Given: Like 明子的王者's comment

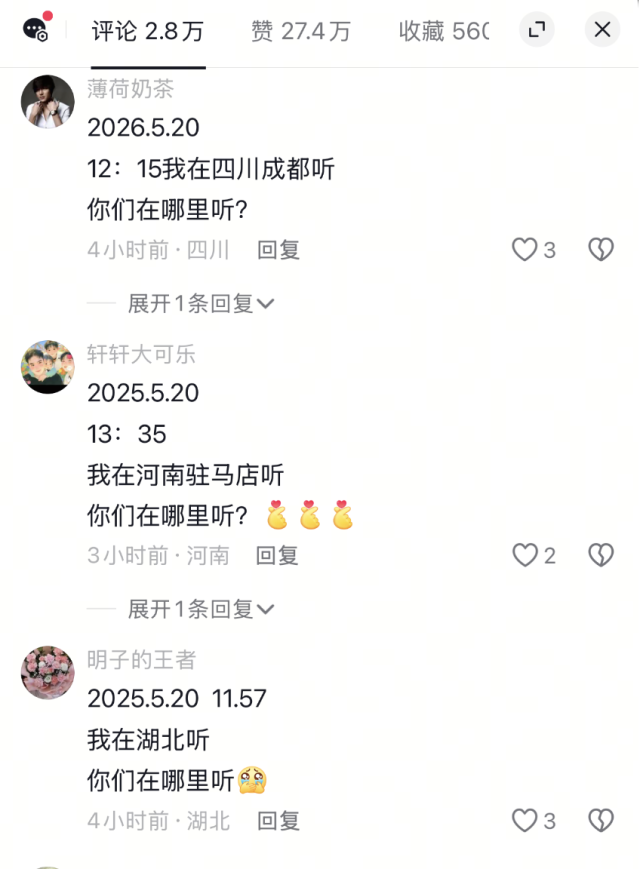Looking at the screenshot, I should point(525,821).
